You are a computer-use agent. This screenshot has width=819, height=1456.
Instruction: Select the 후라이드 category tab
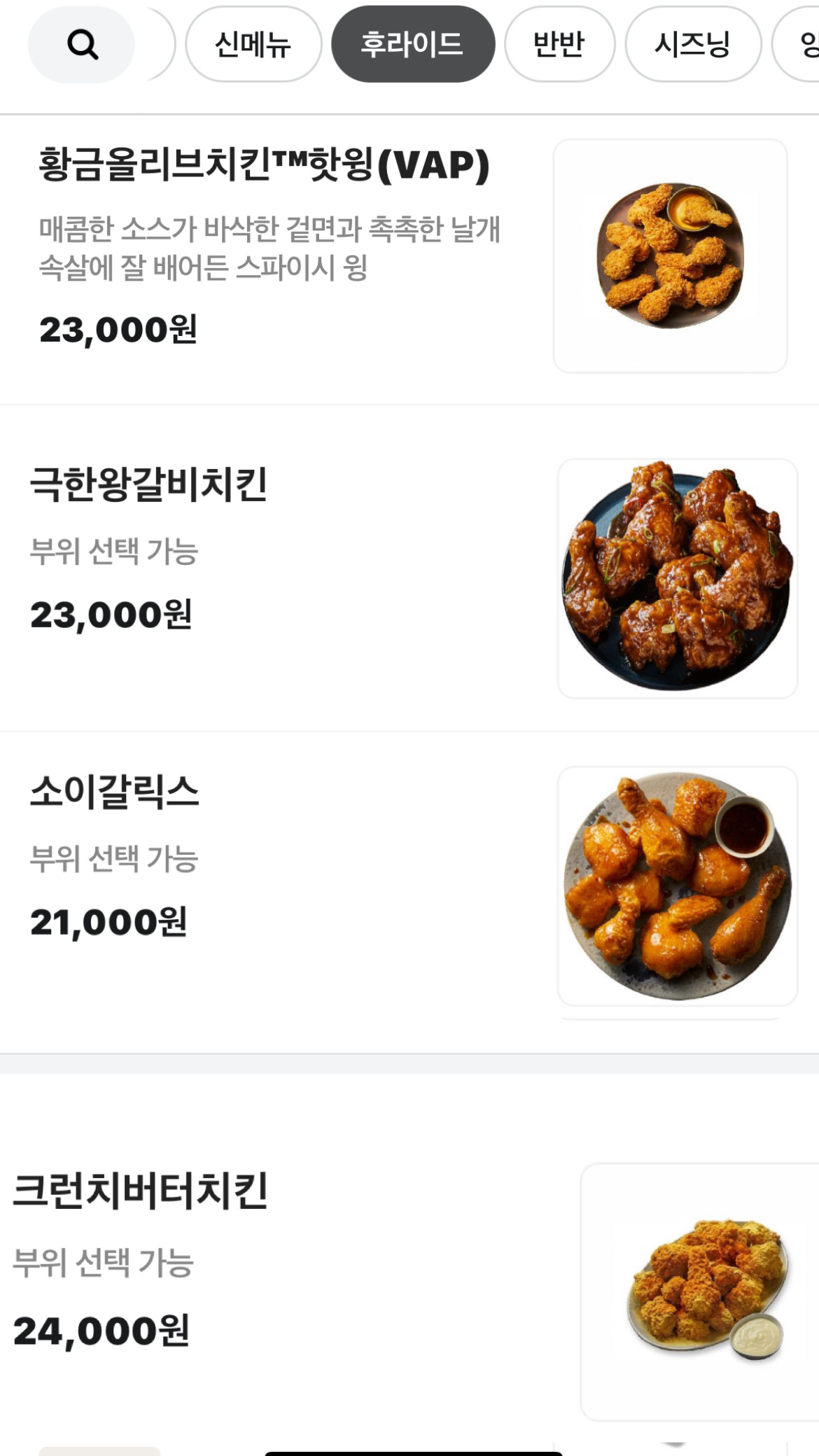point(412,45)
